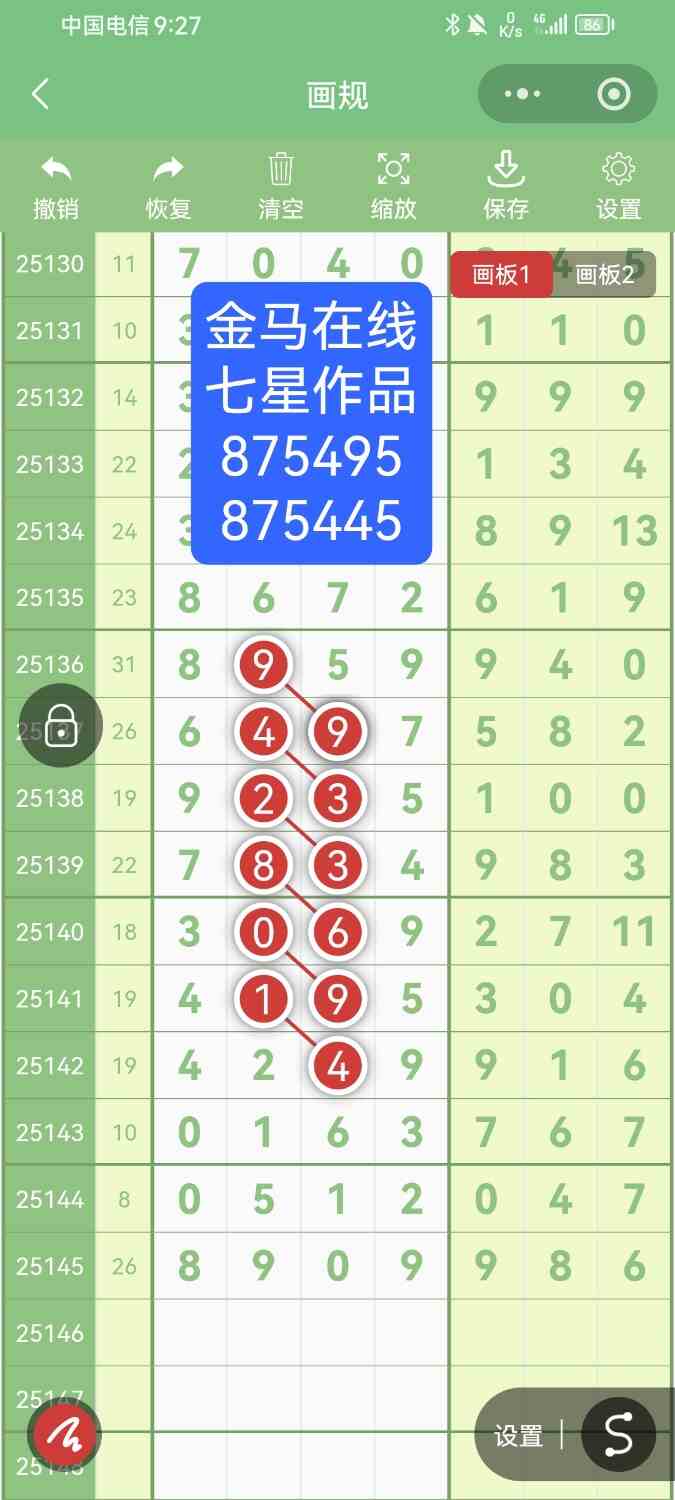Tap the red pen tool button
675x1500 pixels.
tap(65, 1435)
